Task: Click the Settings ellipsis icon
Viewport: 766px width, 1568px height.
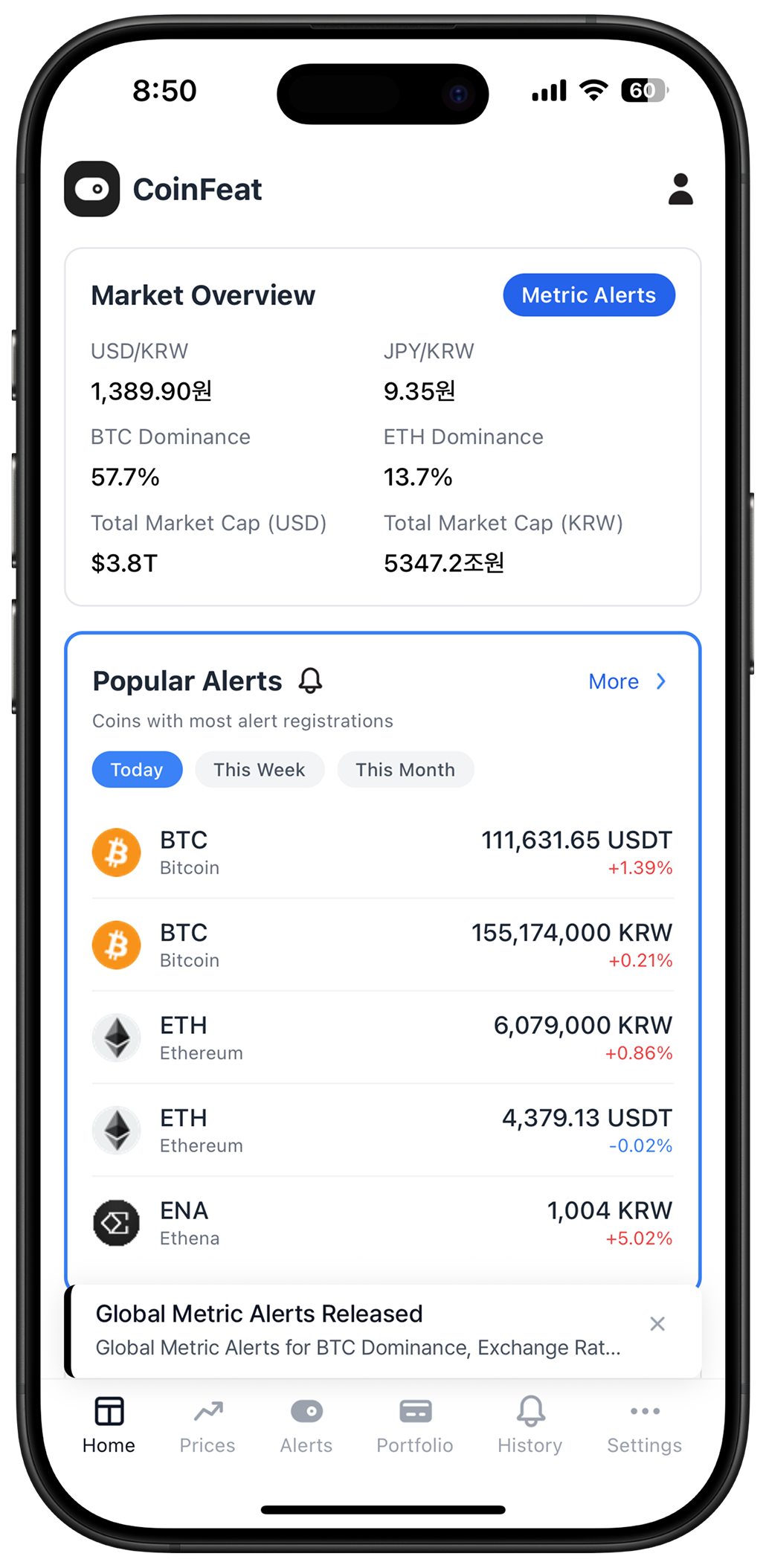Action: pyautogui.click(x=643, y=1410)
